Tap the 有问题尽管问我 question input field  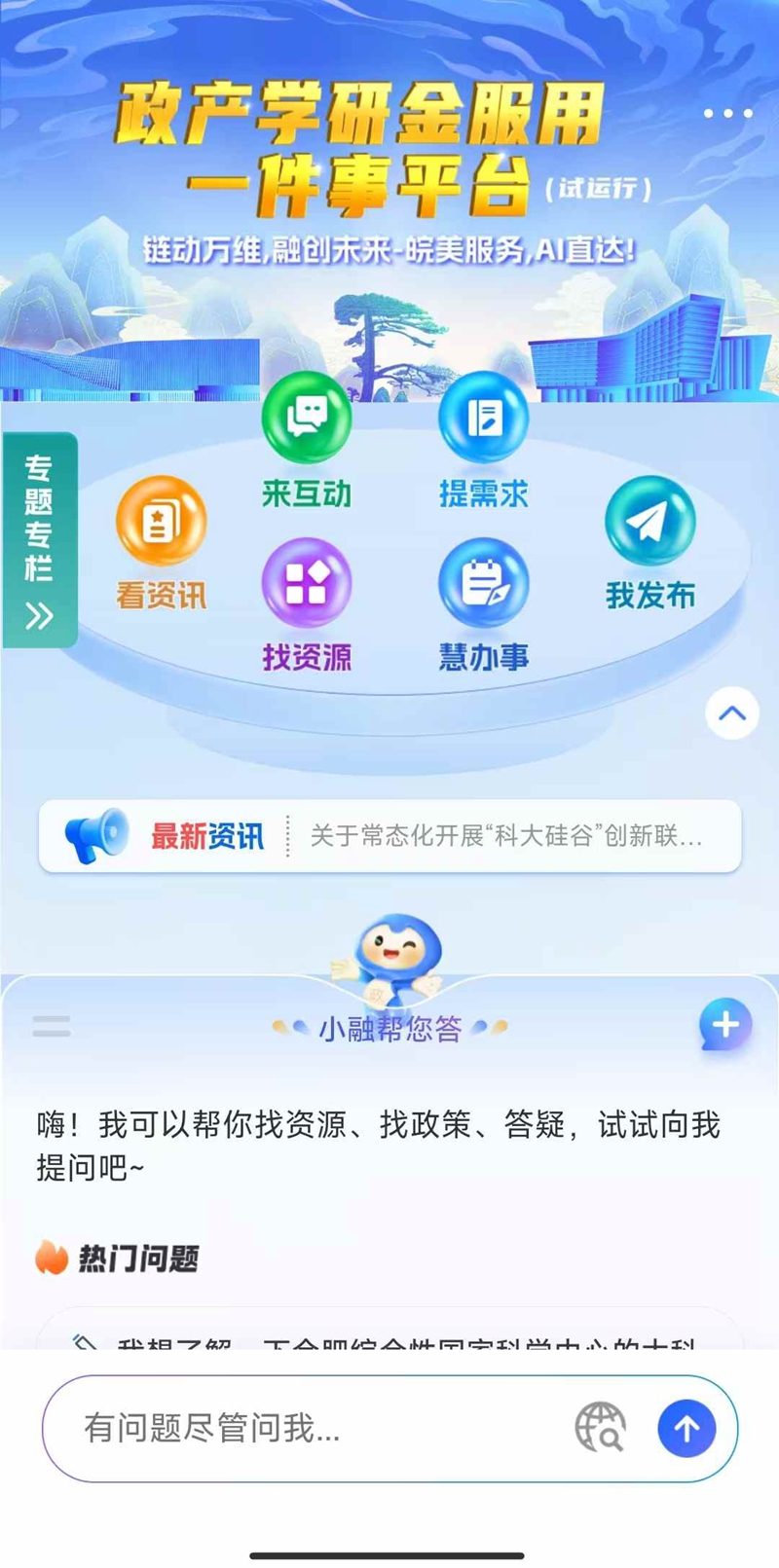[x=312, y=1429]
